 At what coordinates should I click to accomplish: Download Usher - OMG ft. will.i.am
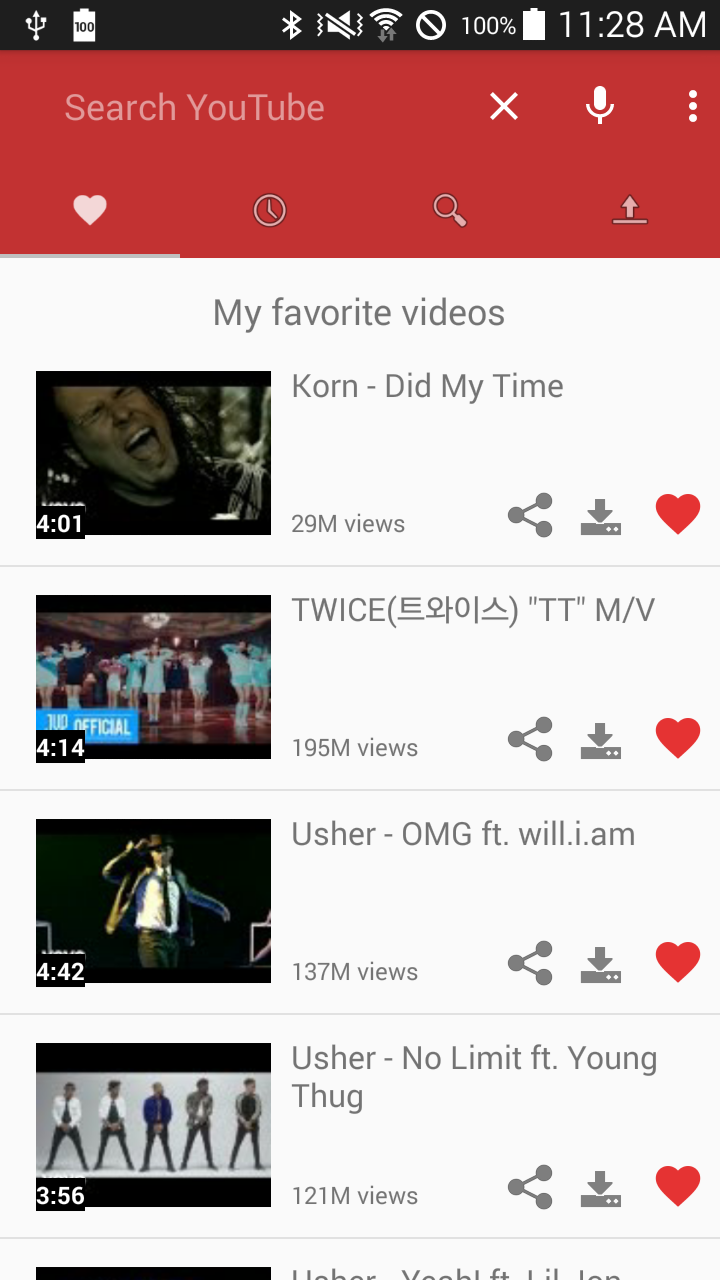[x=600, y=965]
